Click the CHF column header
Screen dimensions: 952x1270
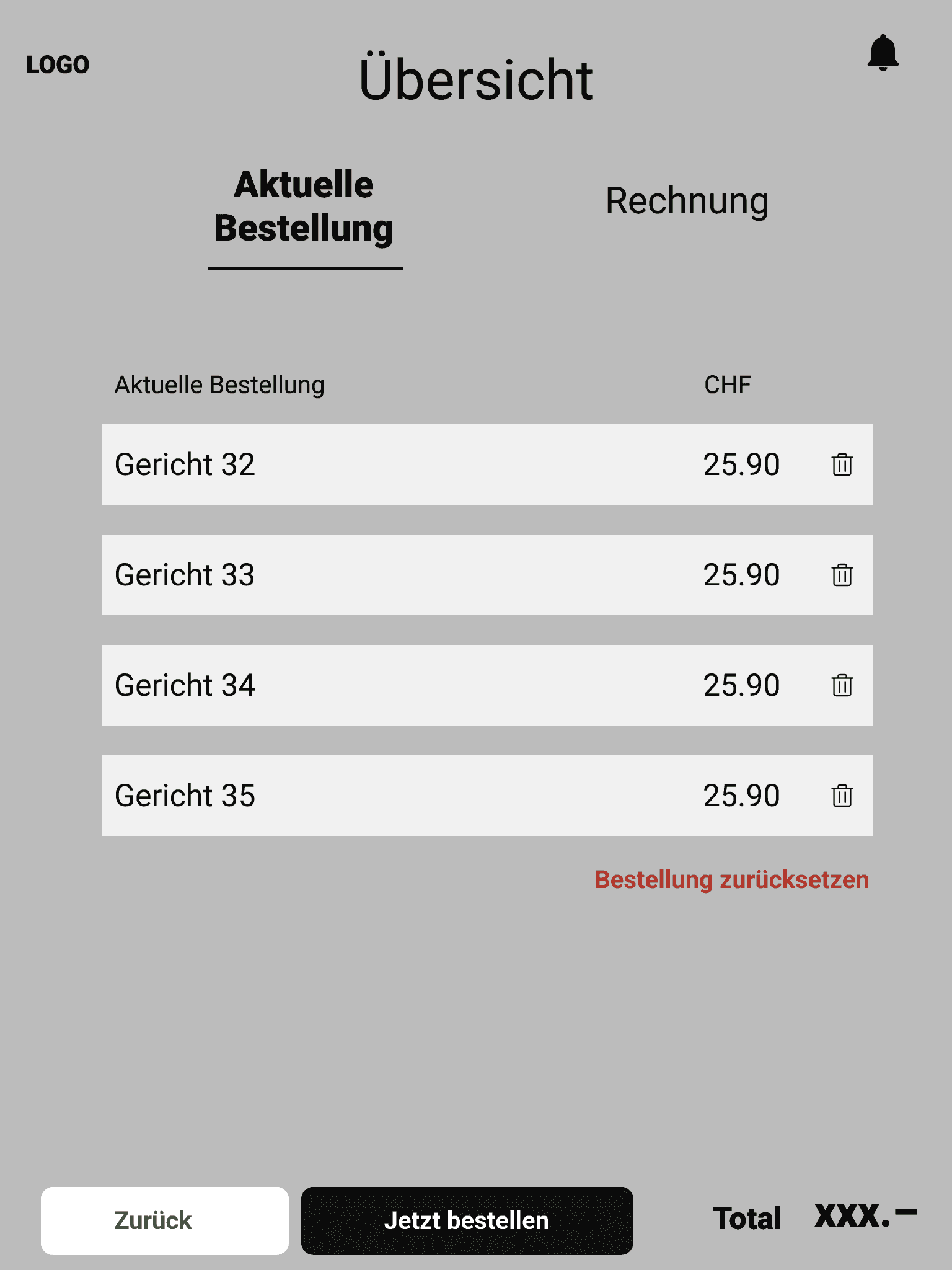(x=726, y=384)
